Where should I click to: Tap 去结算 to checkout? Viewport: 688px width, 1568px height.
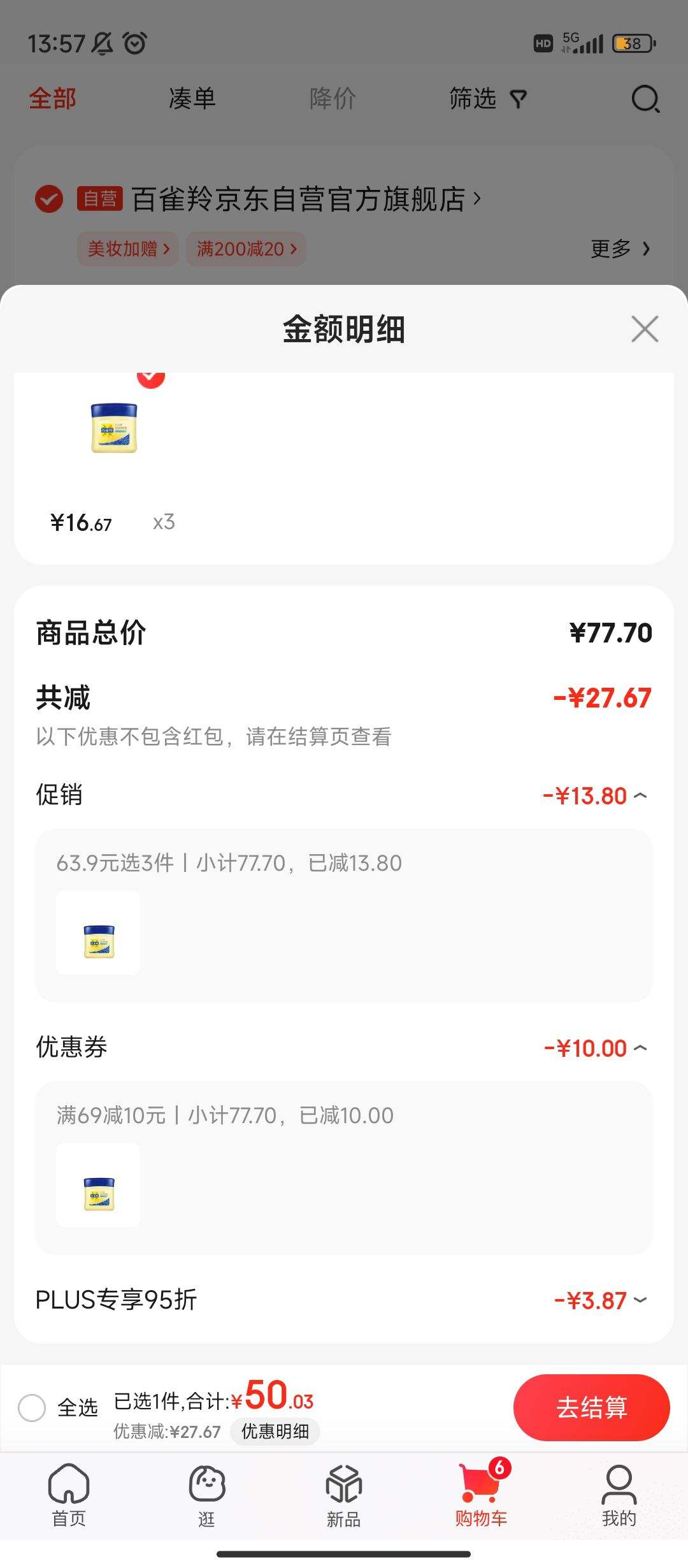pos(591,1409)
